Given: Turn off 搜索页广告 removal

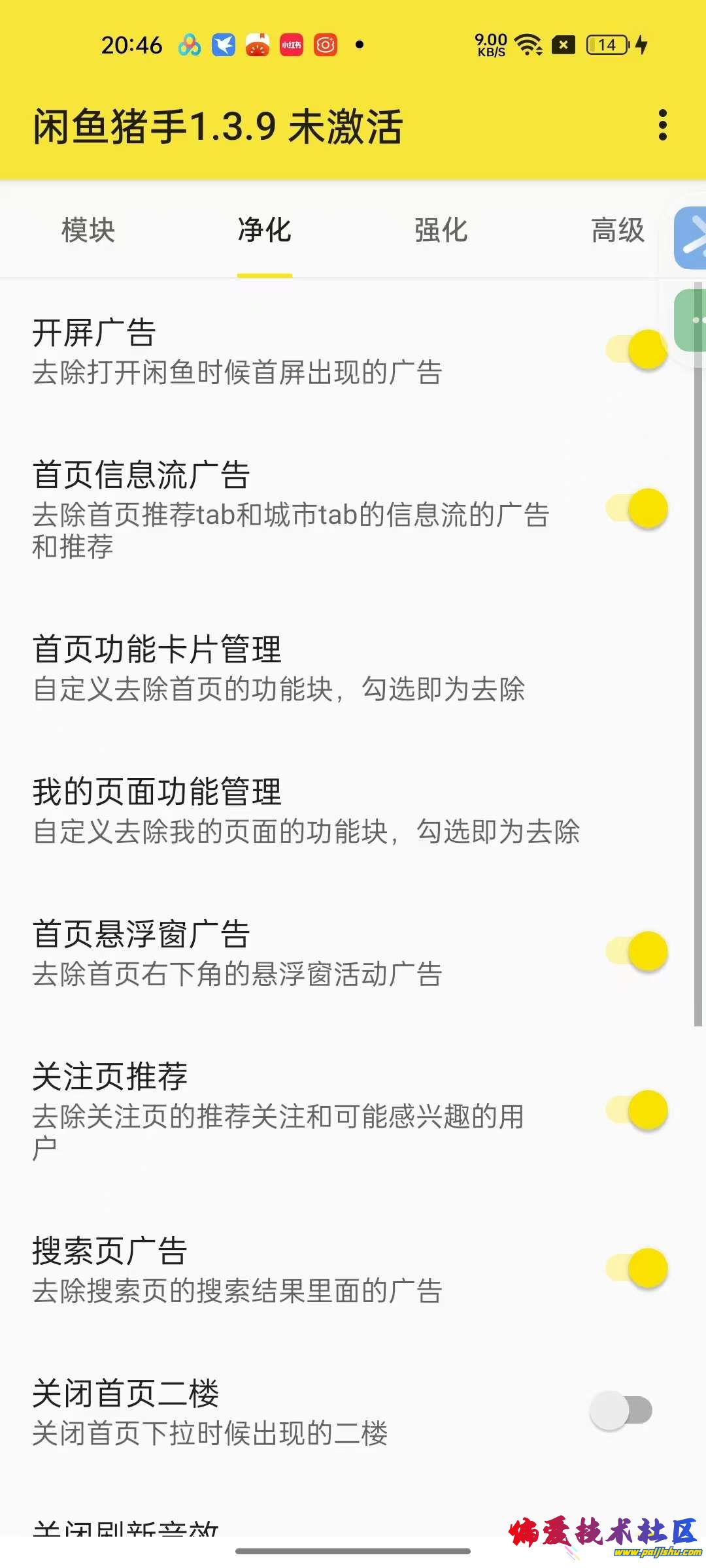Looking at the screenshot, I should 637,1268.
